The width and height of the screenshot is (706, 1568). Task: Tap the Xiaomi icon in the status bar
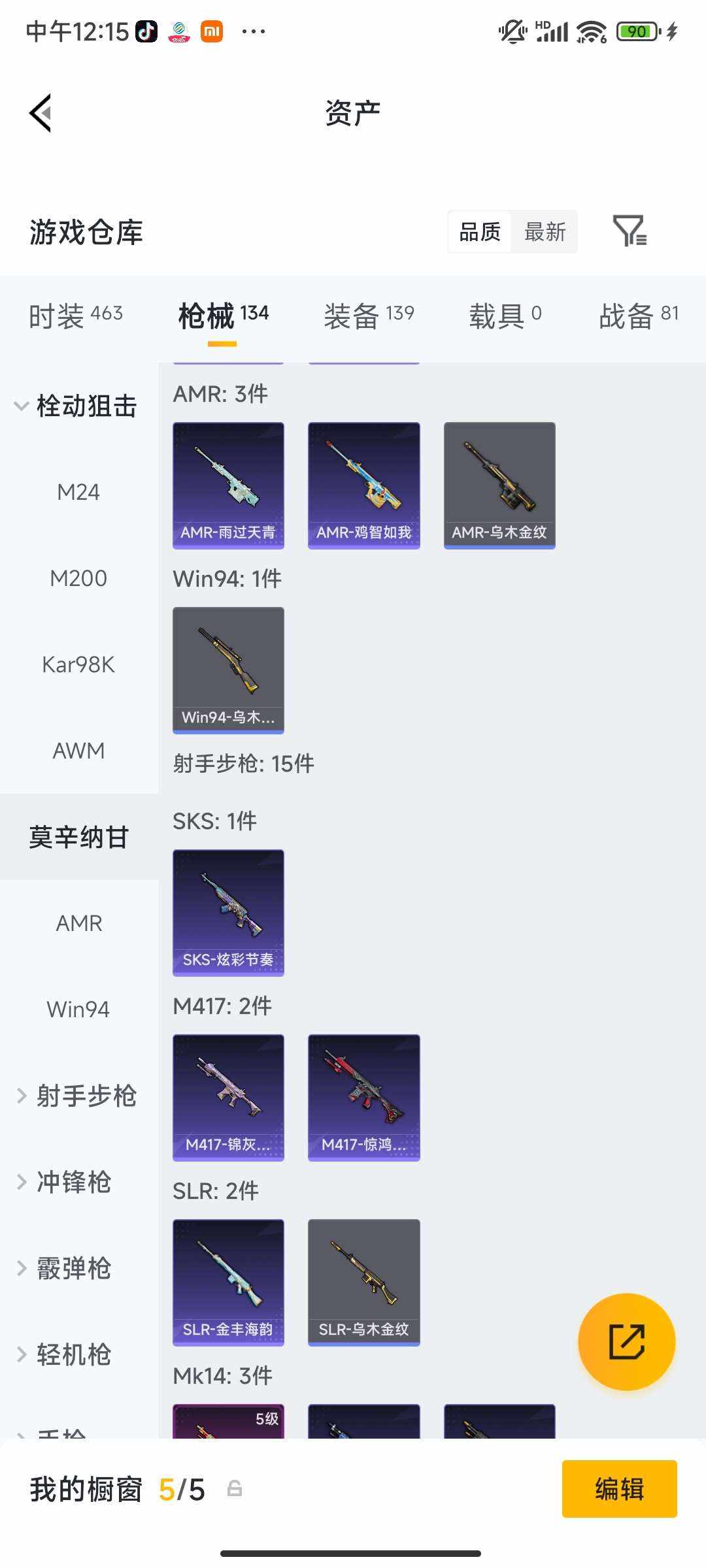211,30
